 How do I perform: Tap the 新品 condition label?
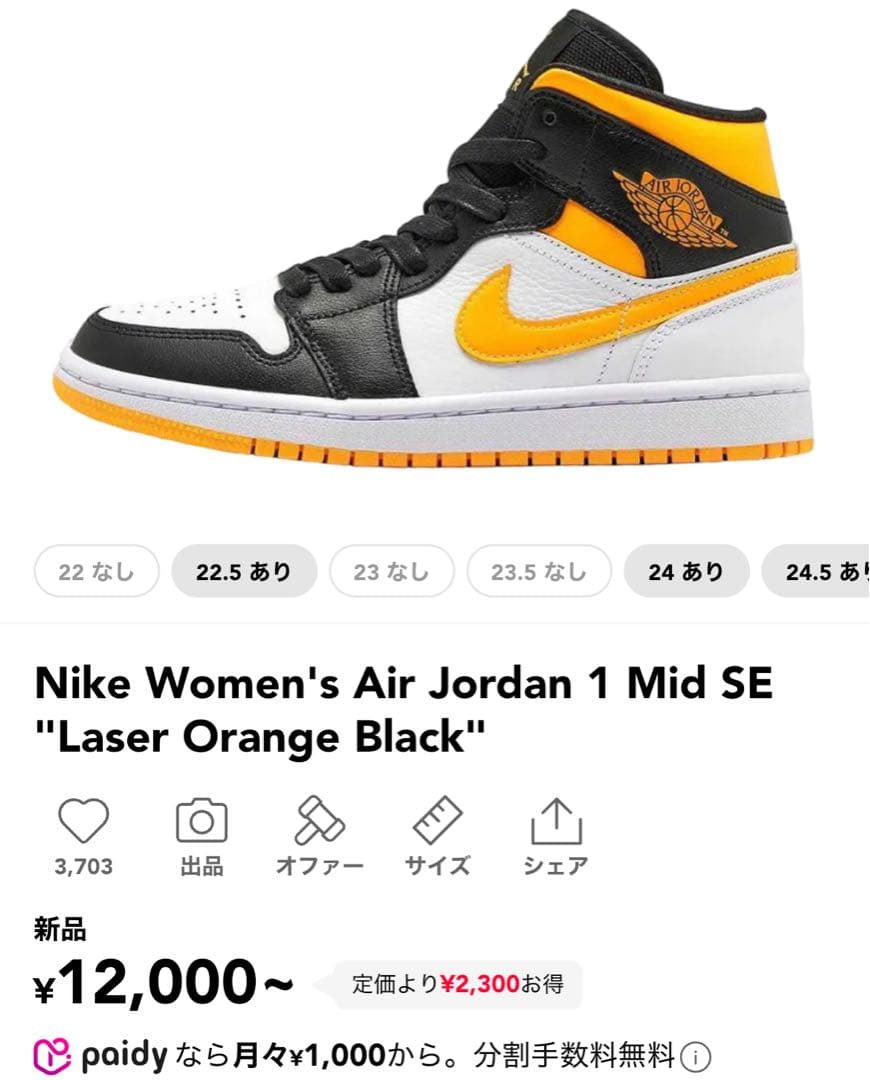point(60,930)
